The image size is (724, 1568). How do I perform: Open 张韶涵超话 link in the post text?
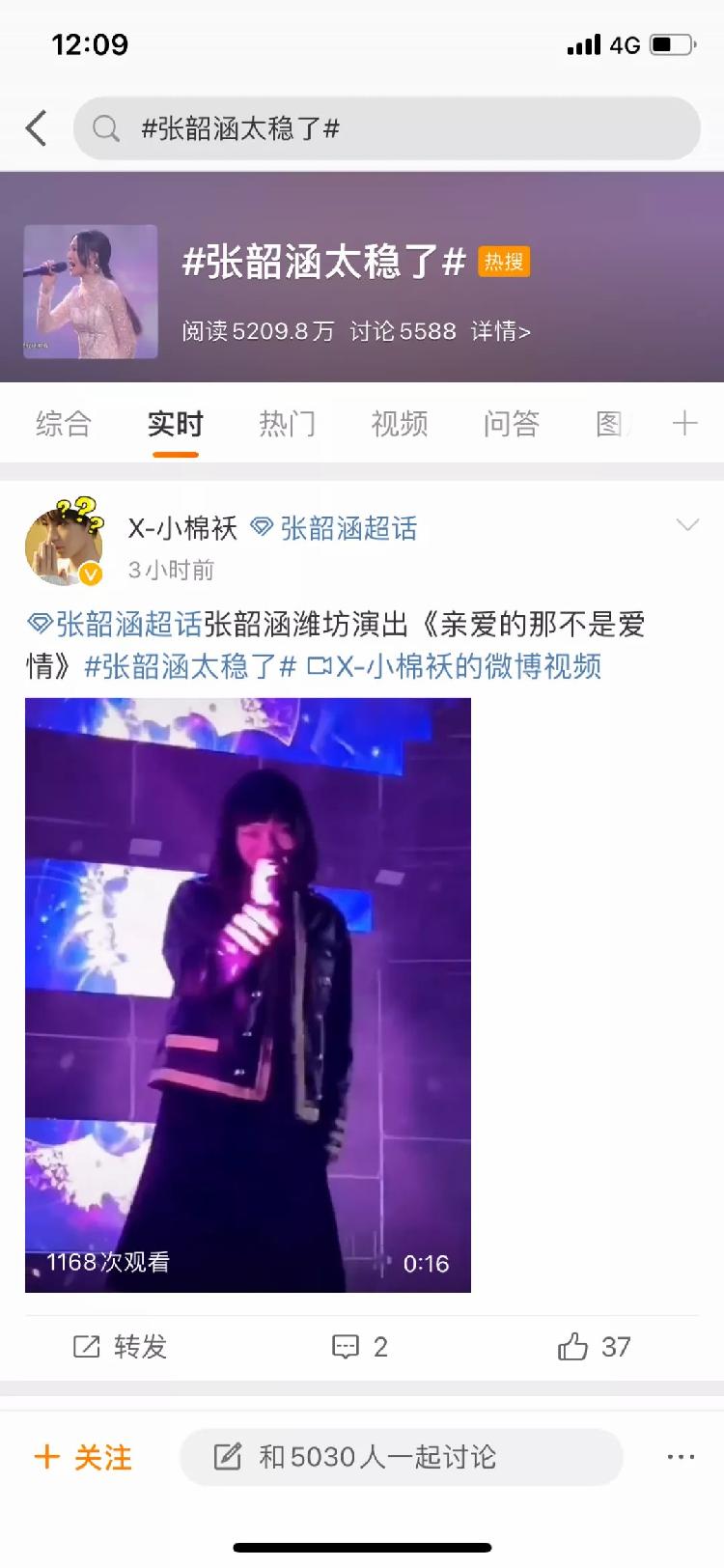pyautogui.click(x=116, y=625)
